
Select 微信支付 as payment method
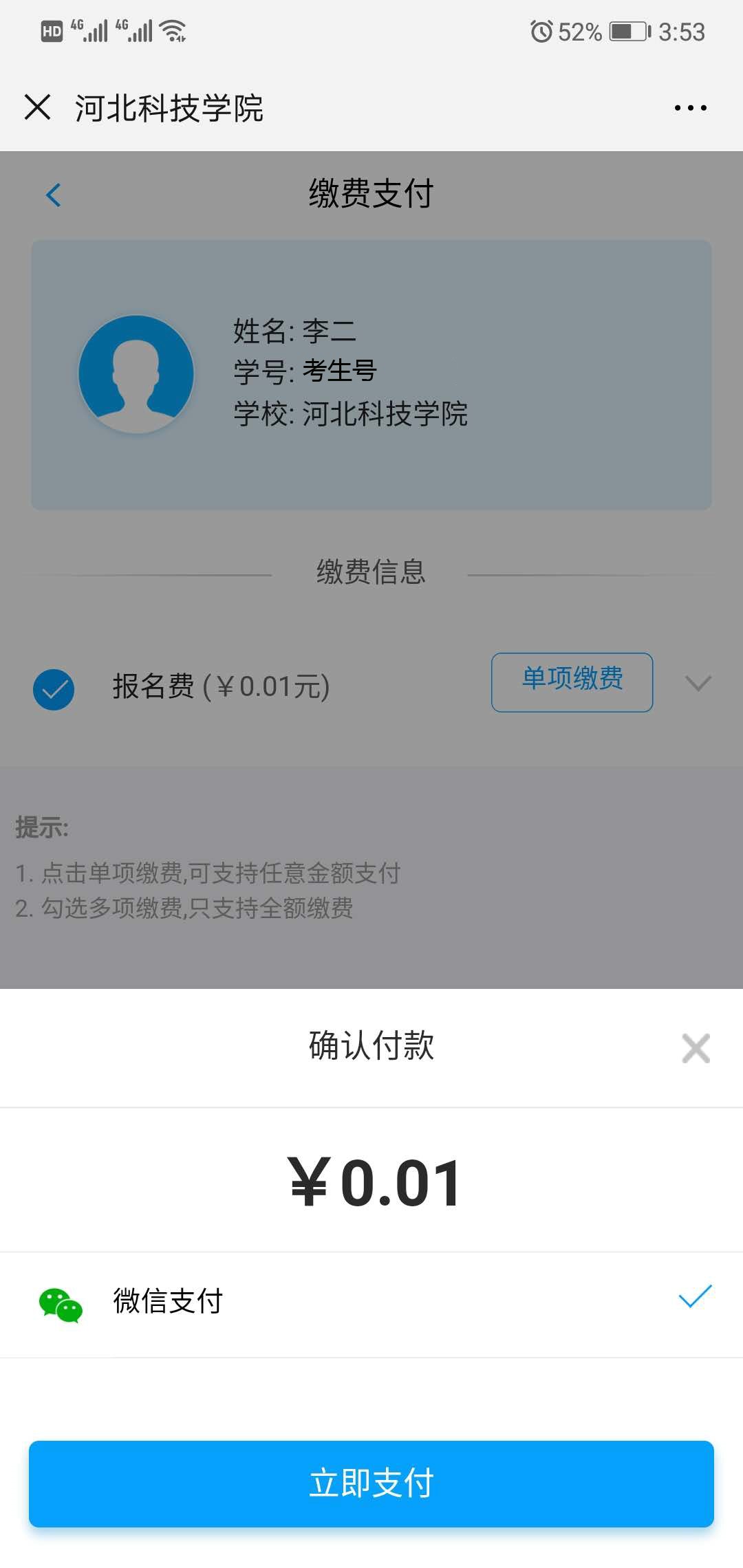tap(371, 1302)
